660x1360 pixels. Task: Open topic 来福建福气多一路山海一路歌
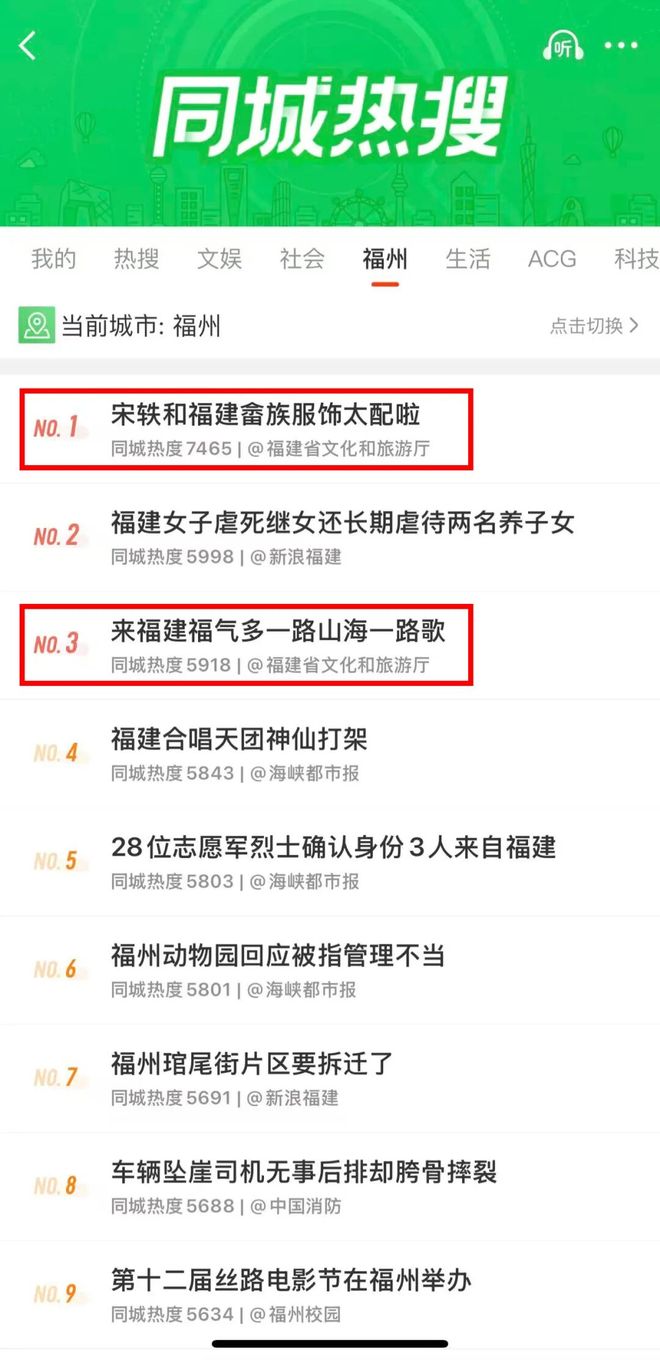(x=278, y=631)
